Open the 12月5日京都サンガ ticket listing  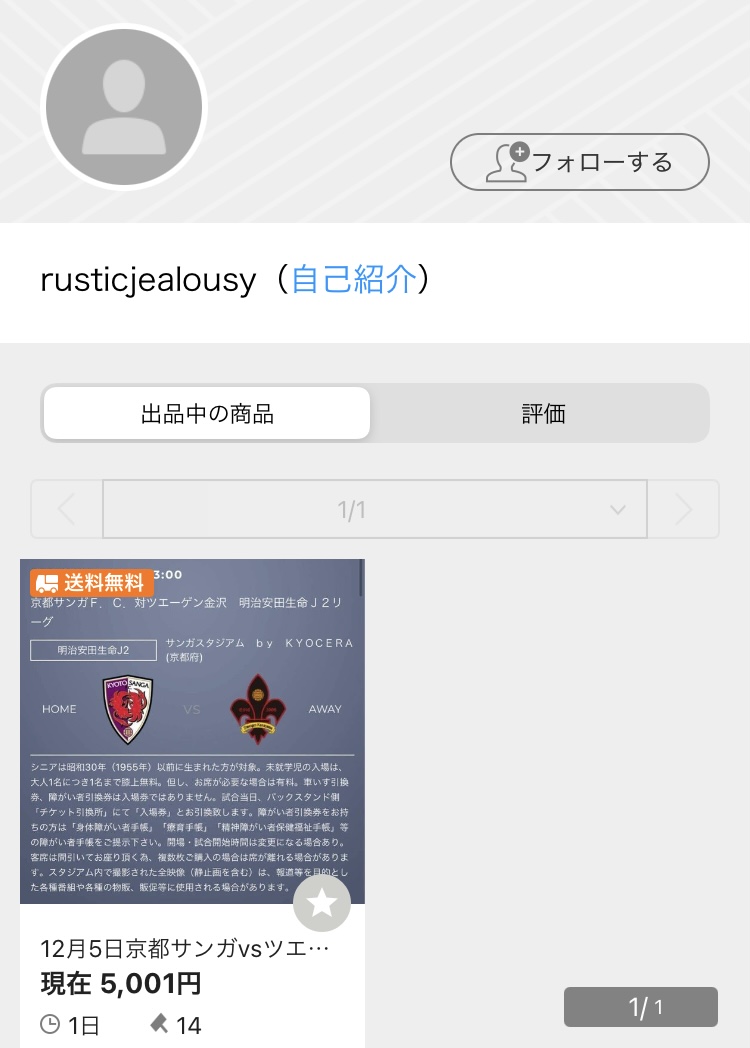point(185,949)
